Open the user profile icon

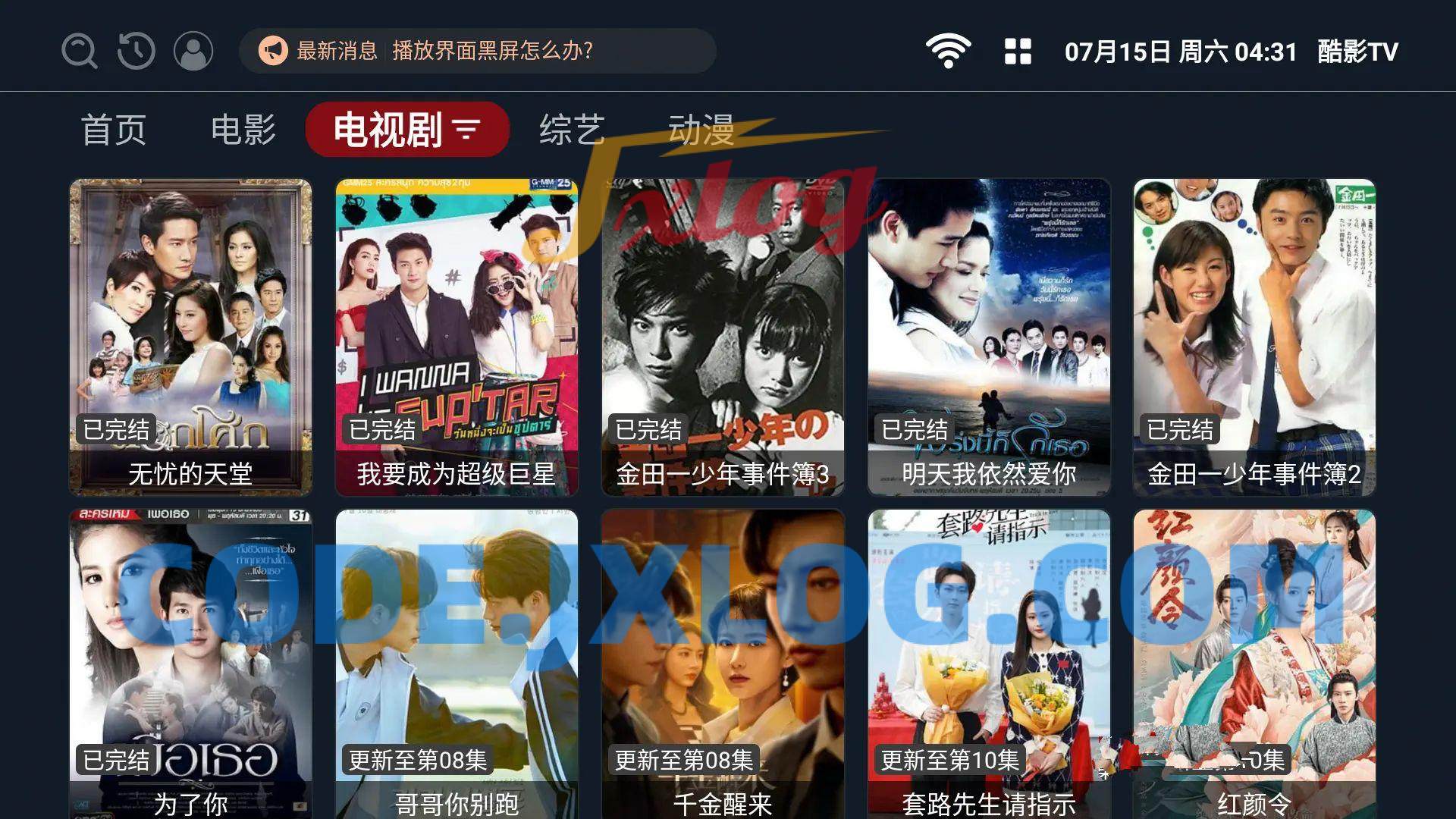(x=193, y=52)
